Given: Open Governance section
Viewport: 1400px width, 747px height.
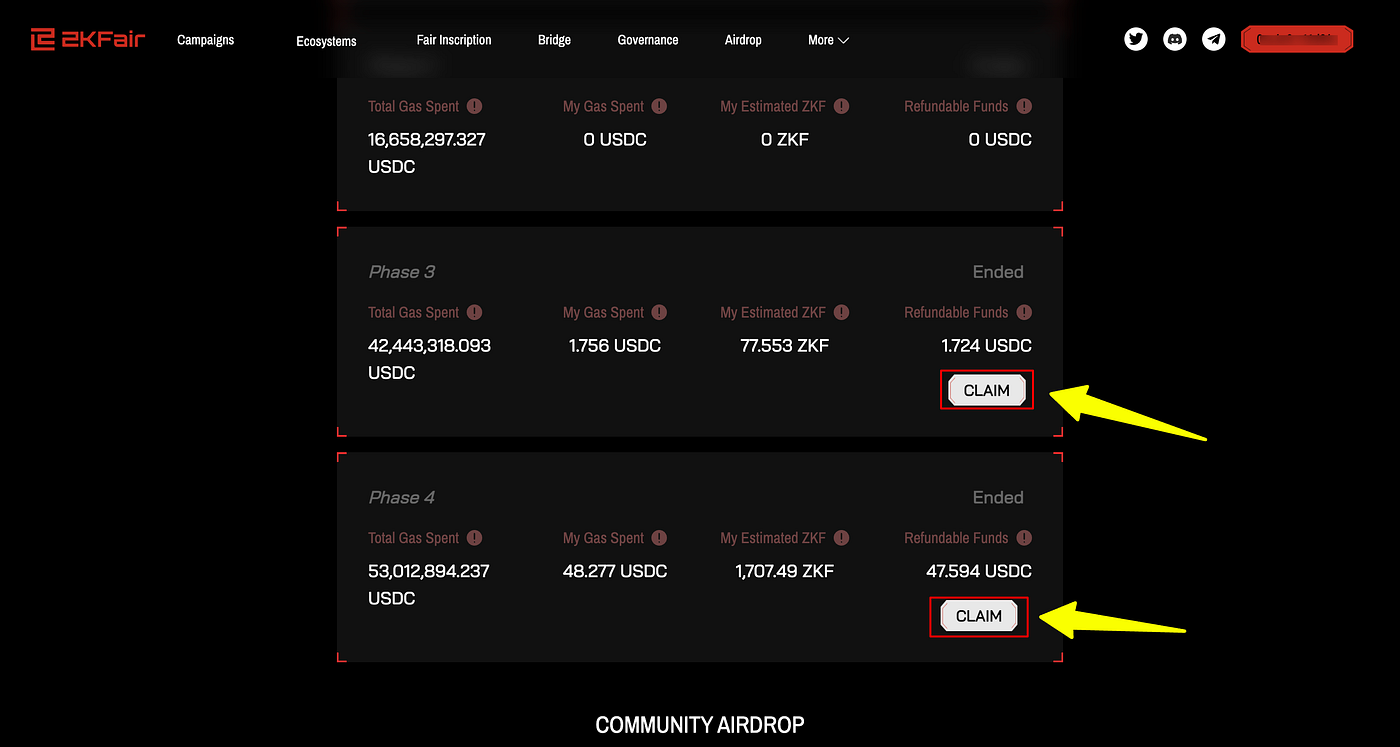Looking at the screenshot, I should [647, 40].
